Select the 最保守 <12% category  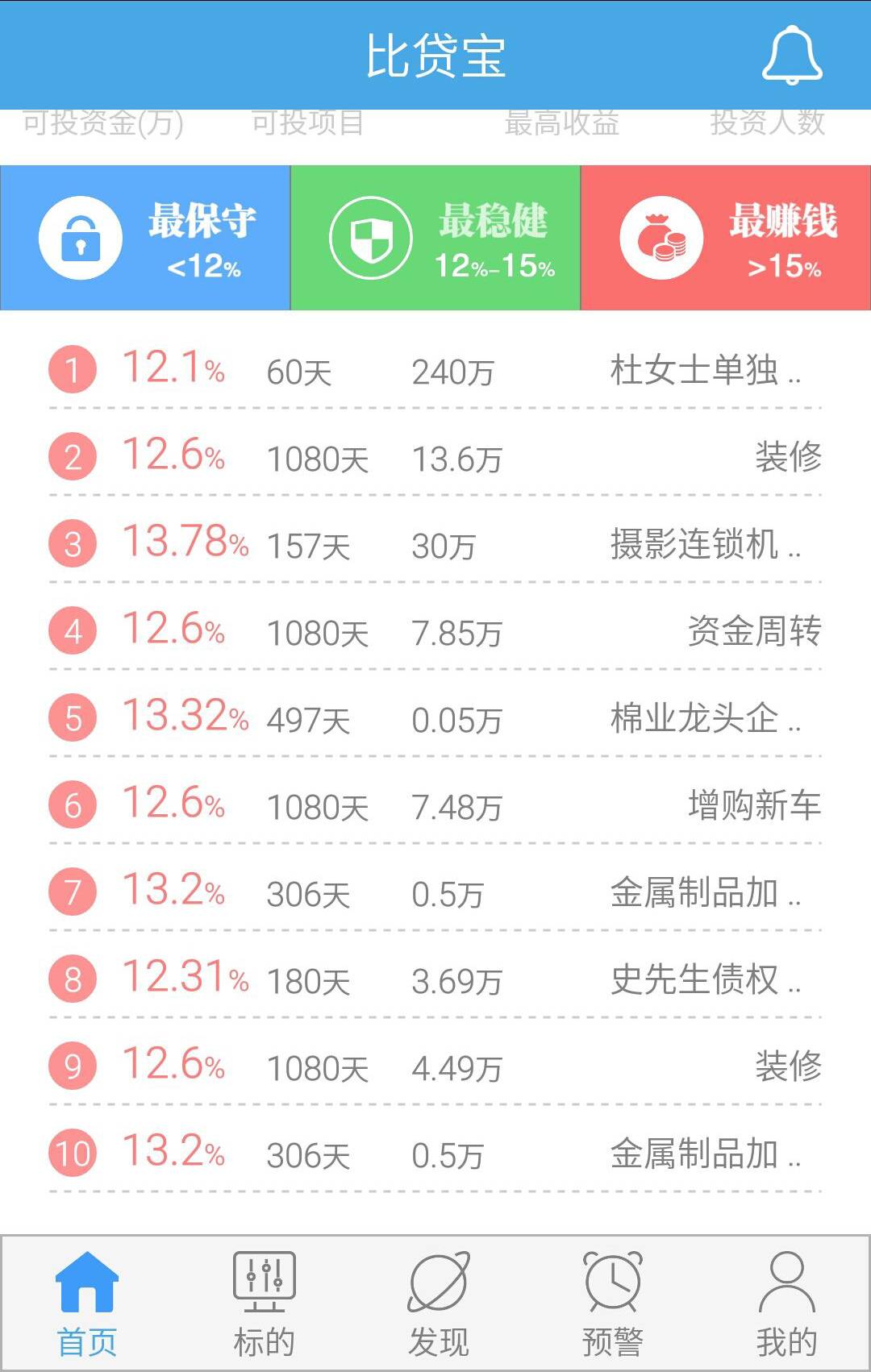tap(145, 238)
